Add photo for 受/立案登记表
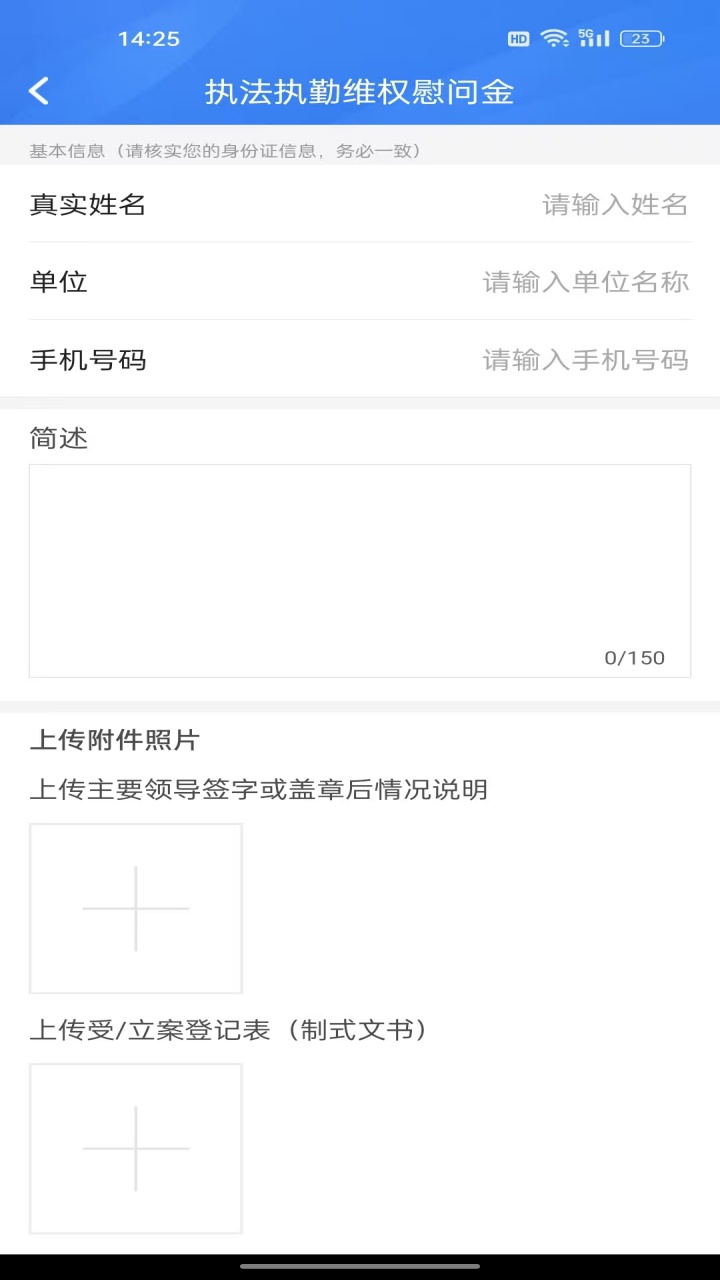 136,1148
